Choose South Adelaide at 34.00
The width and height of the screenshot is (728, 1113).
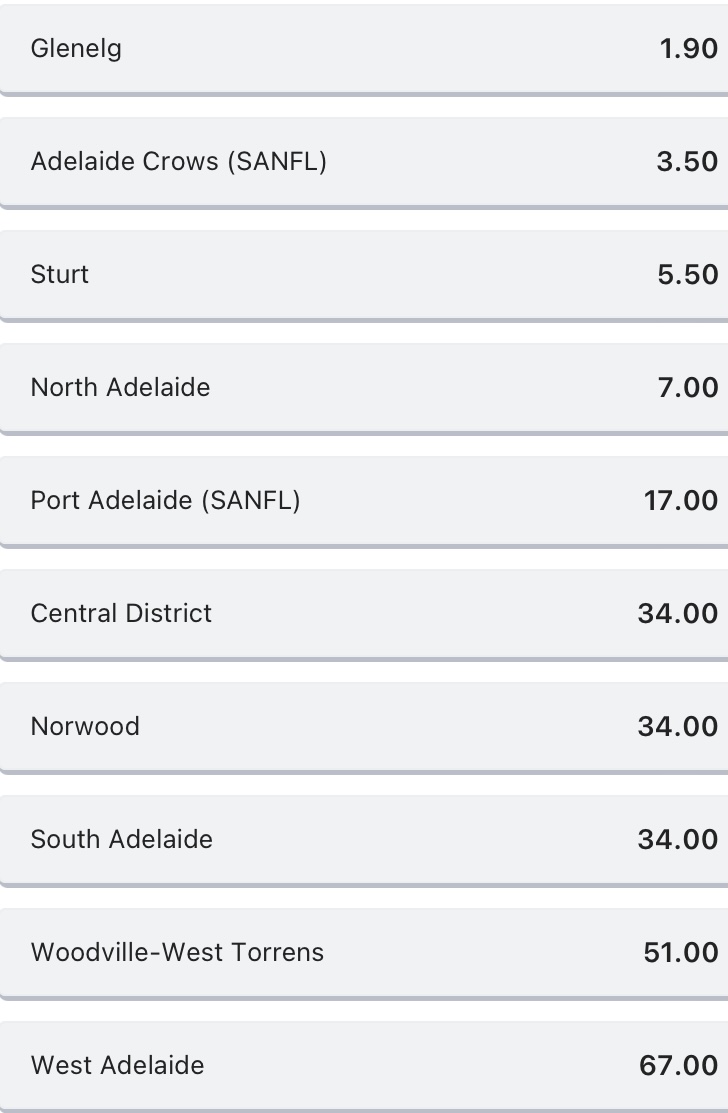point(364,839)
